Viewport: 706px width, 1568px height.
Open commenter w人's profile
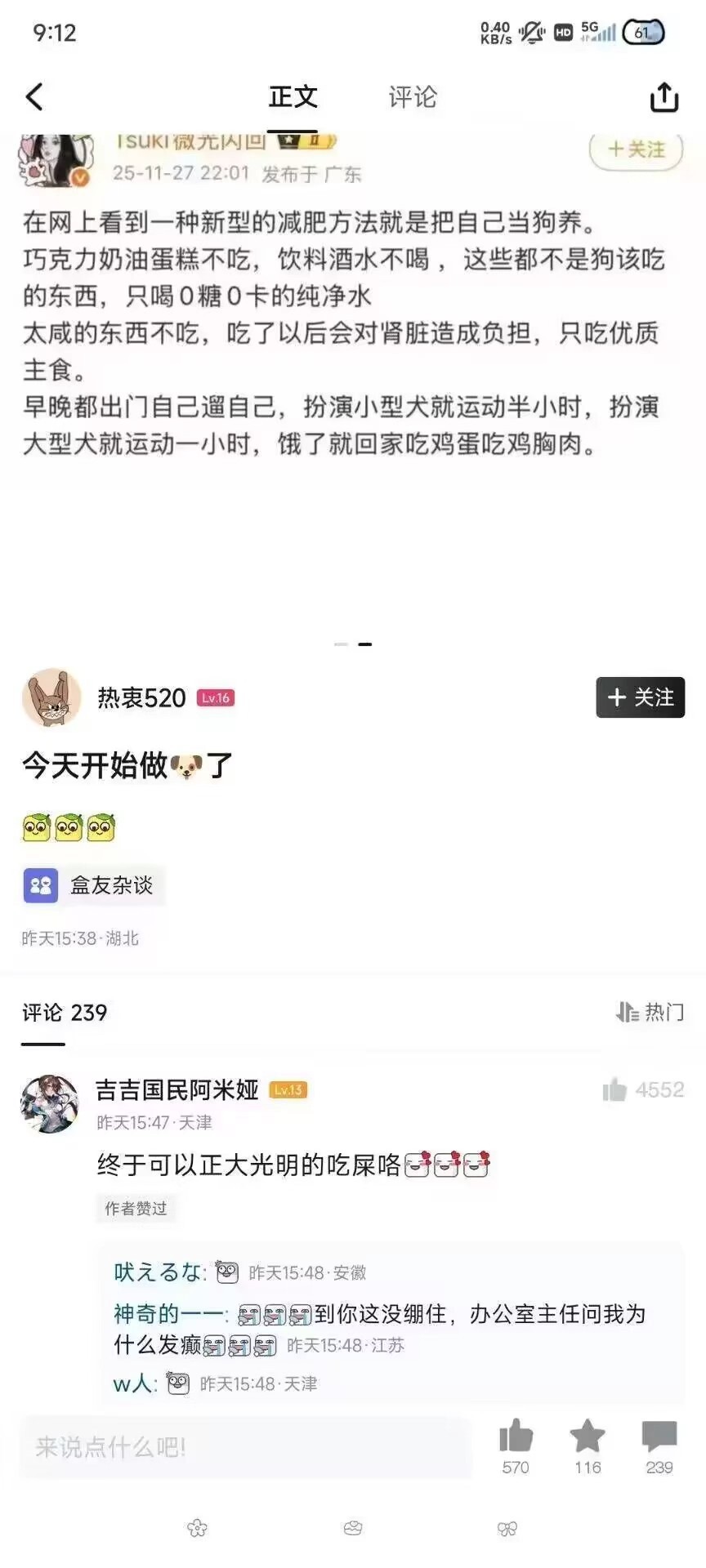click(132, 1383)
